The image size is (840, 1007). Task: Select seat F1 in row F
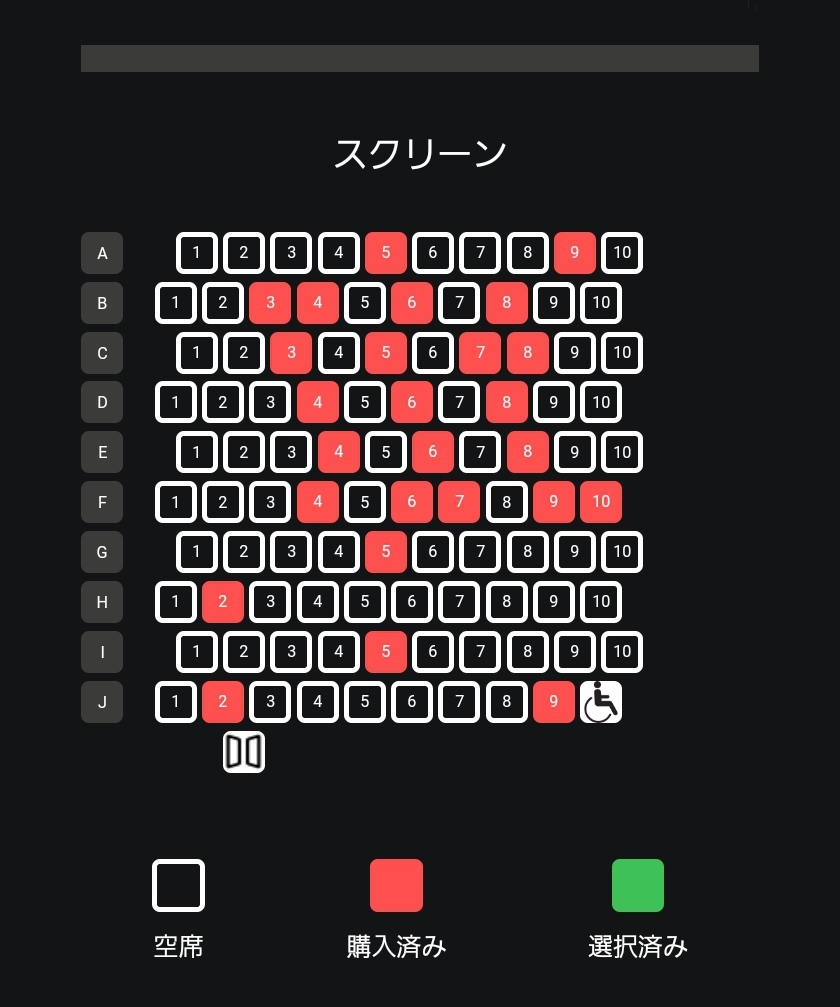[x=176, y=502]
